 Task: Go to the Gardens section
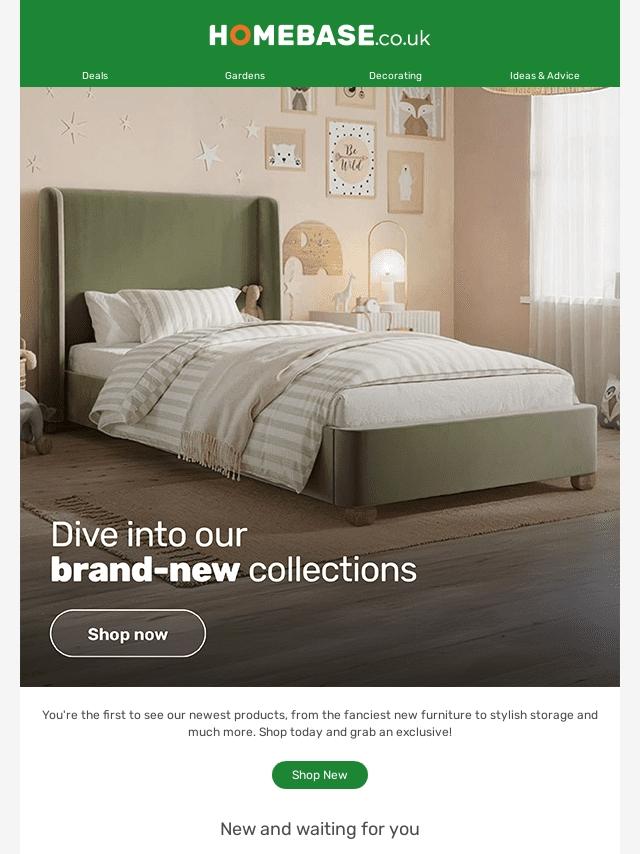click(x=245, y=76)
